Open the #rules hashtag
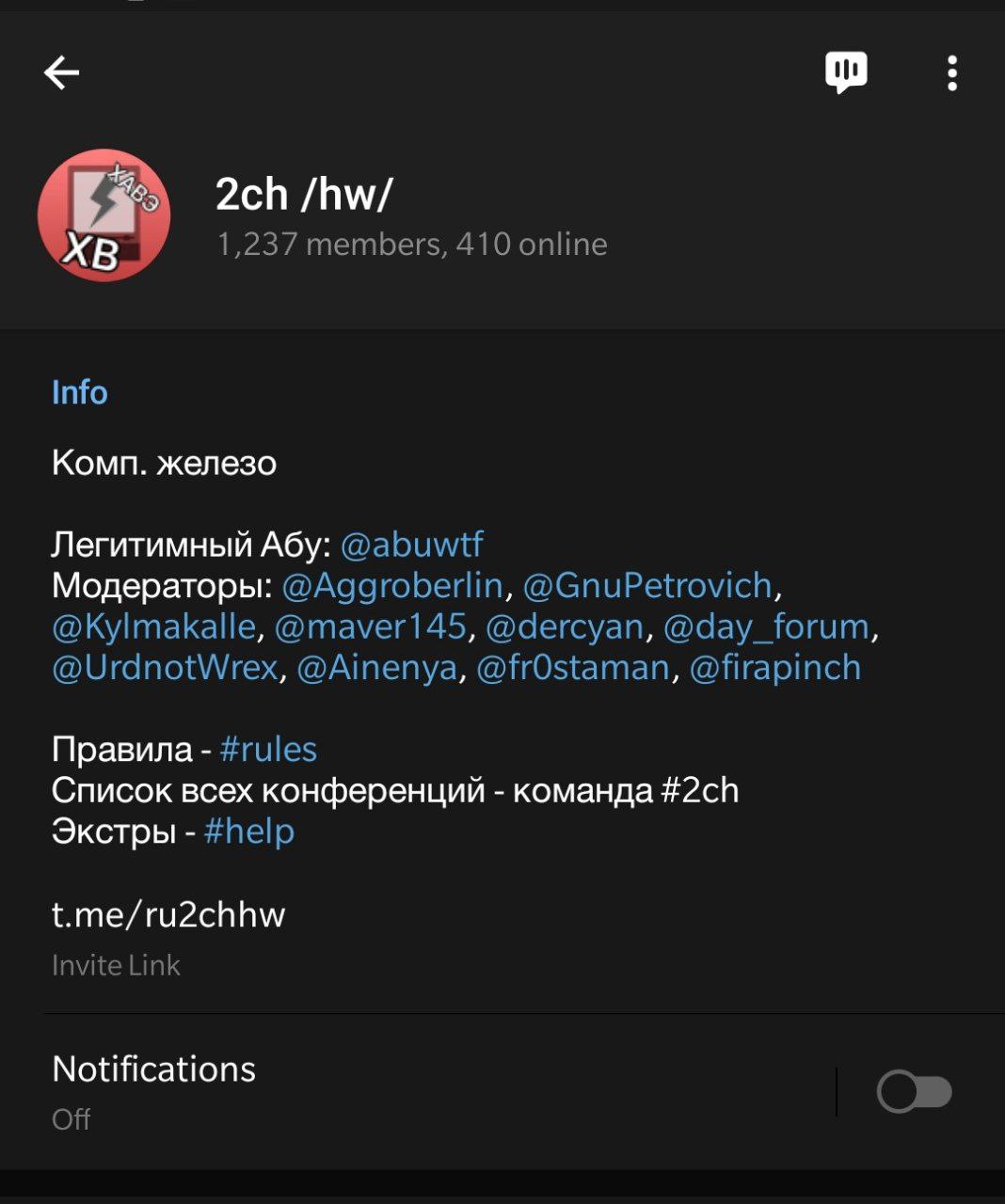 [x=268, y=750]
